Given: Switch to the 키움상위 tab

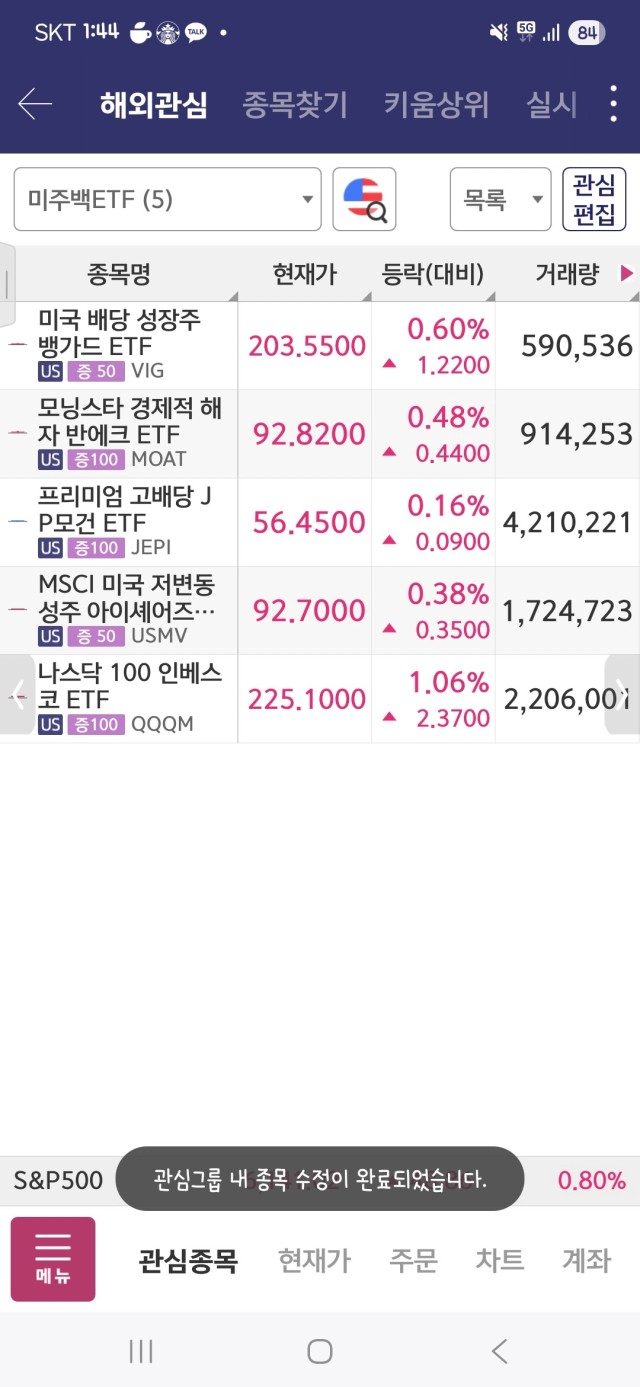Looking at the screenshot, I should (436, 105).
